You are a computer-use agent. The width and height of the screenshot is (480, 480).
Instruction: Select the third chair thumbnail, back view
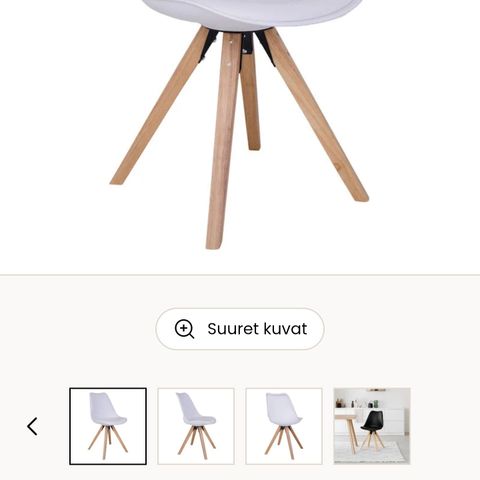(x=284, y=426)
